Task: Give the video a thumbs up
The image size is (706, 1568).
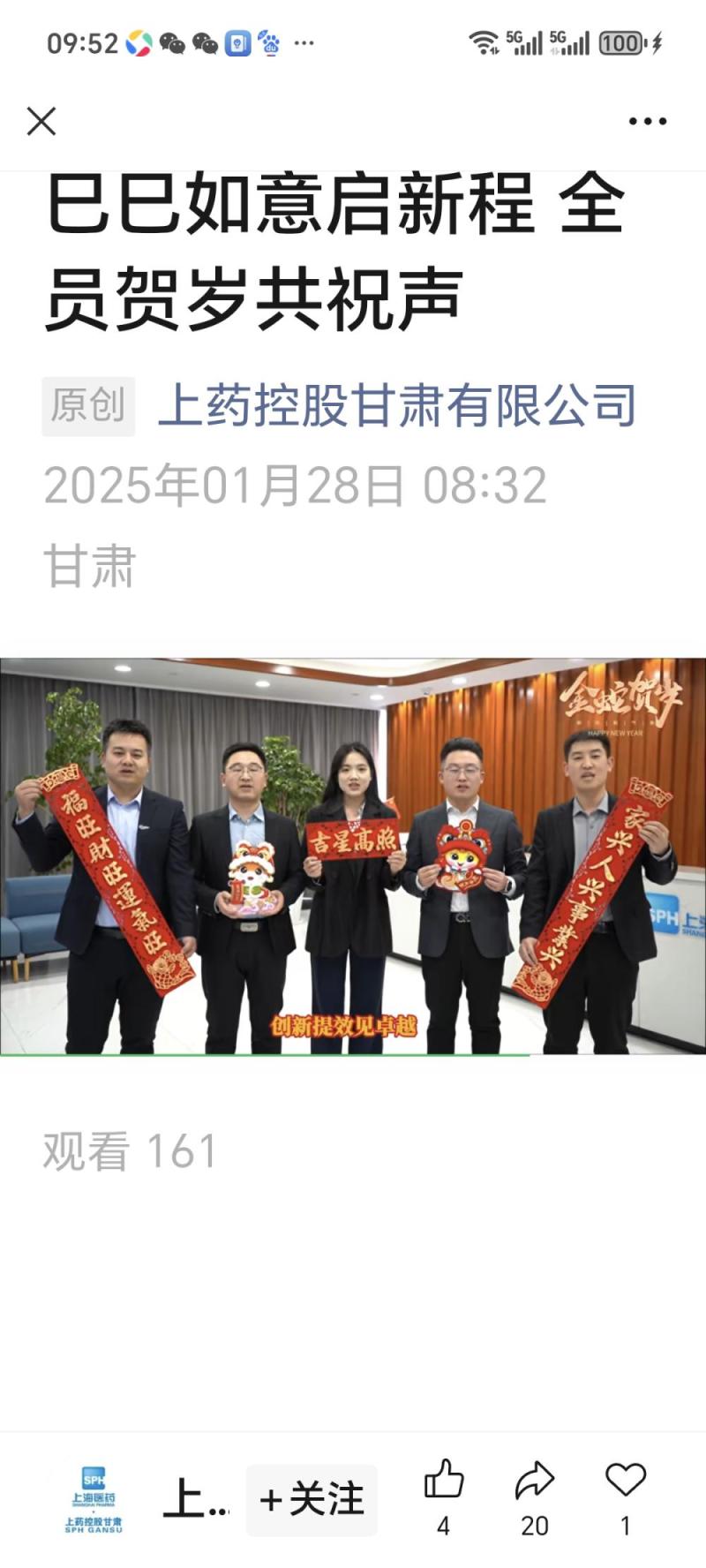Action: click(x=444, y=1481)
